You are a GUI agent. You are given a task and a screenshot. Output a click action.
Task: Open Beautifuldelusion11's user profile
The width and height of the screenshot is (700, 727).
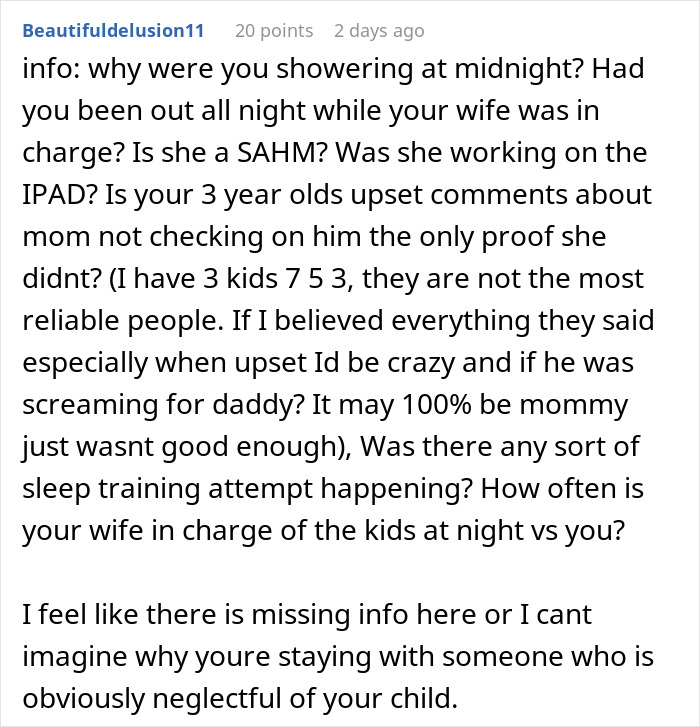113,31
